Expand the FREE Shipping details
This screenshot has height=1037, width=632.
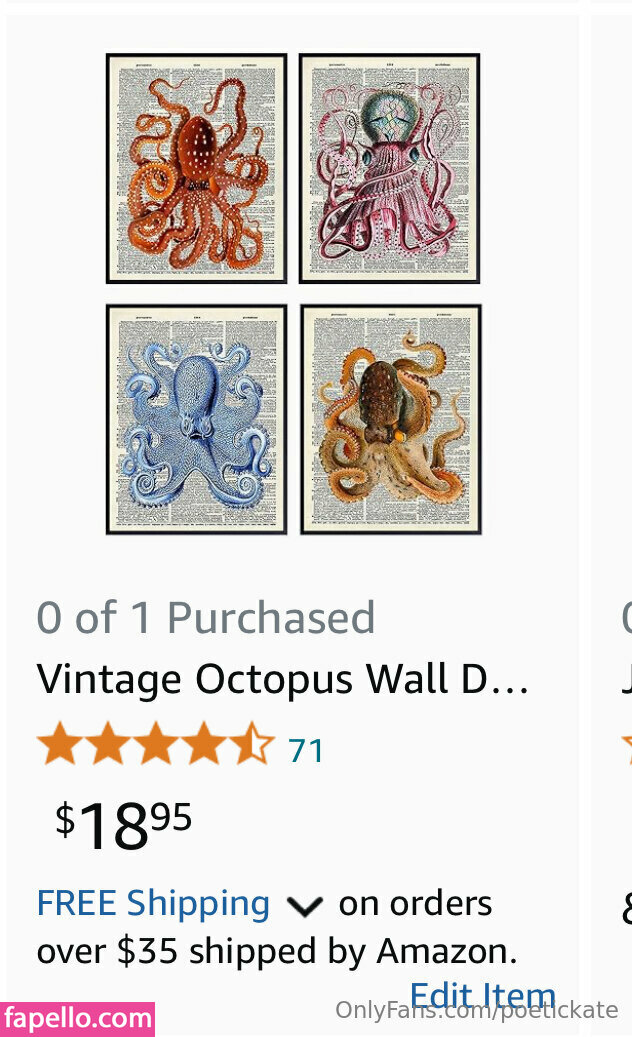(304, 906)
